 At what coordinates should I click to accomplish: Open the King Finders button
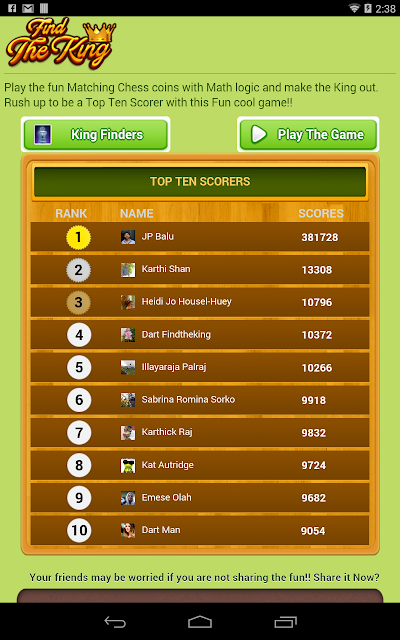[96, 134]
